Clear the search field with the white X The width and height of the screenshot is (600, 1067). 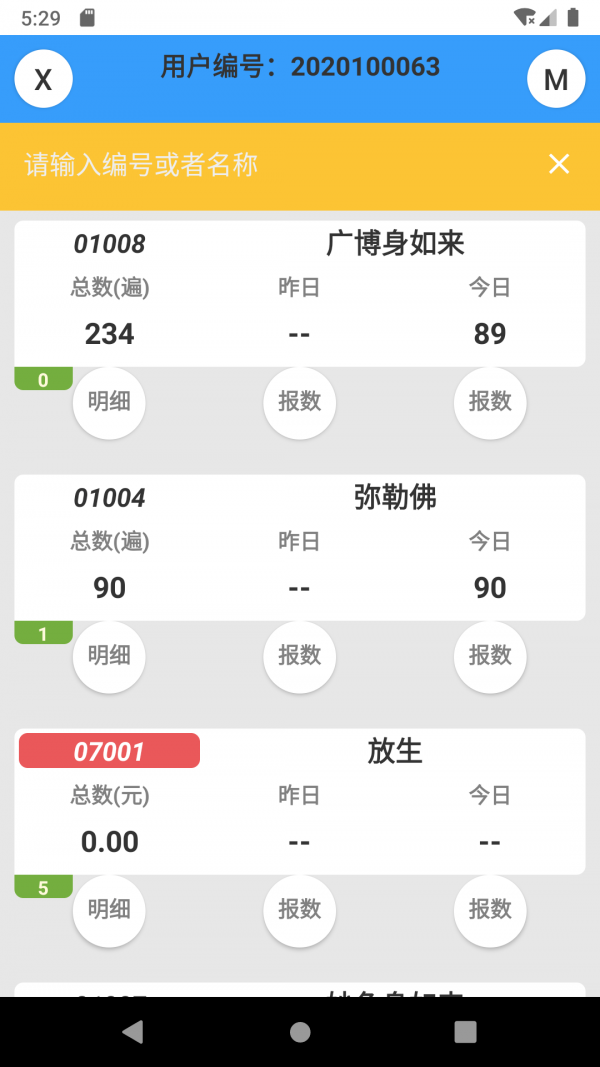pyautogui.click(x=559, y=165)
